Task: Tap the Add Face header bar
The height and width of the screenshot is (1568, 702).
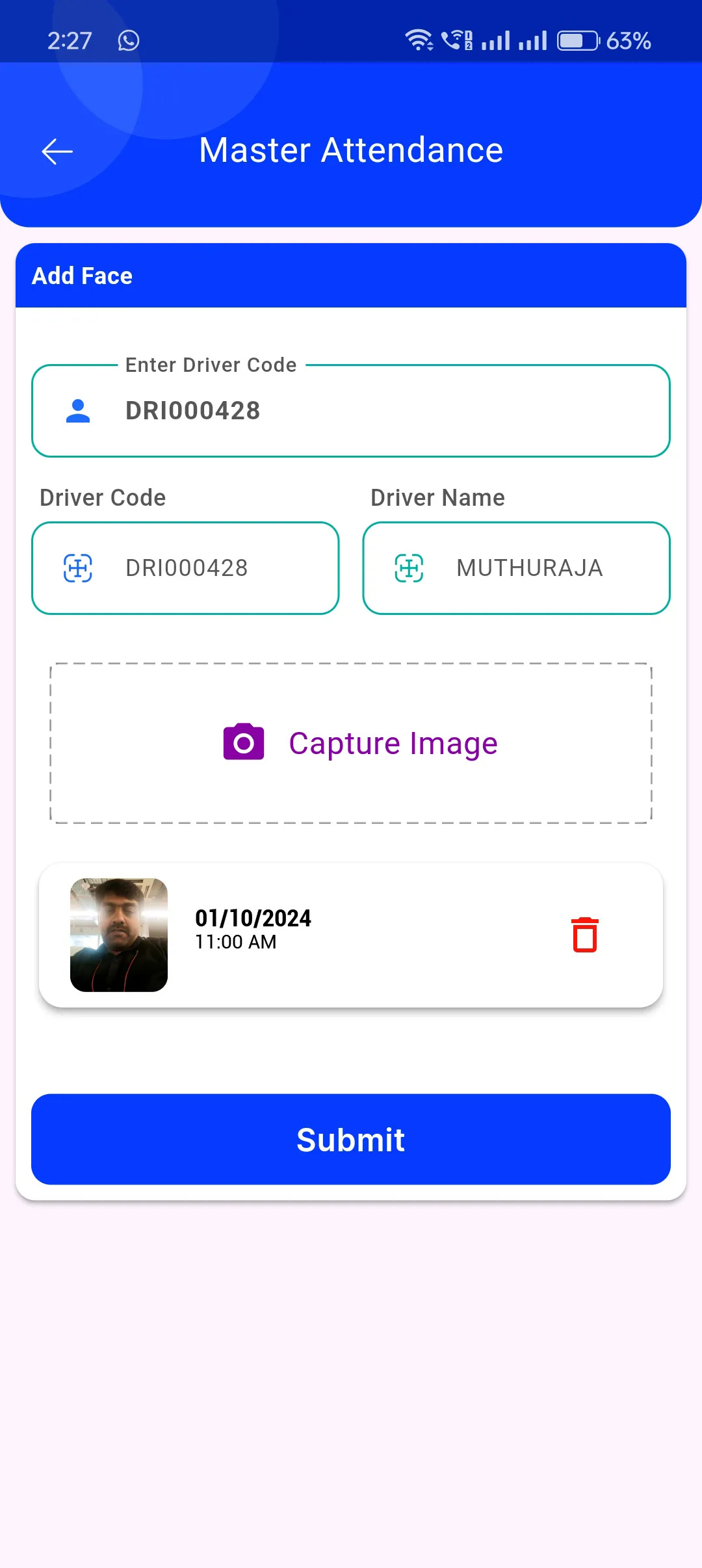Action: [351, 275]
